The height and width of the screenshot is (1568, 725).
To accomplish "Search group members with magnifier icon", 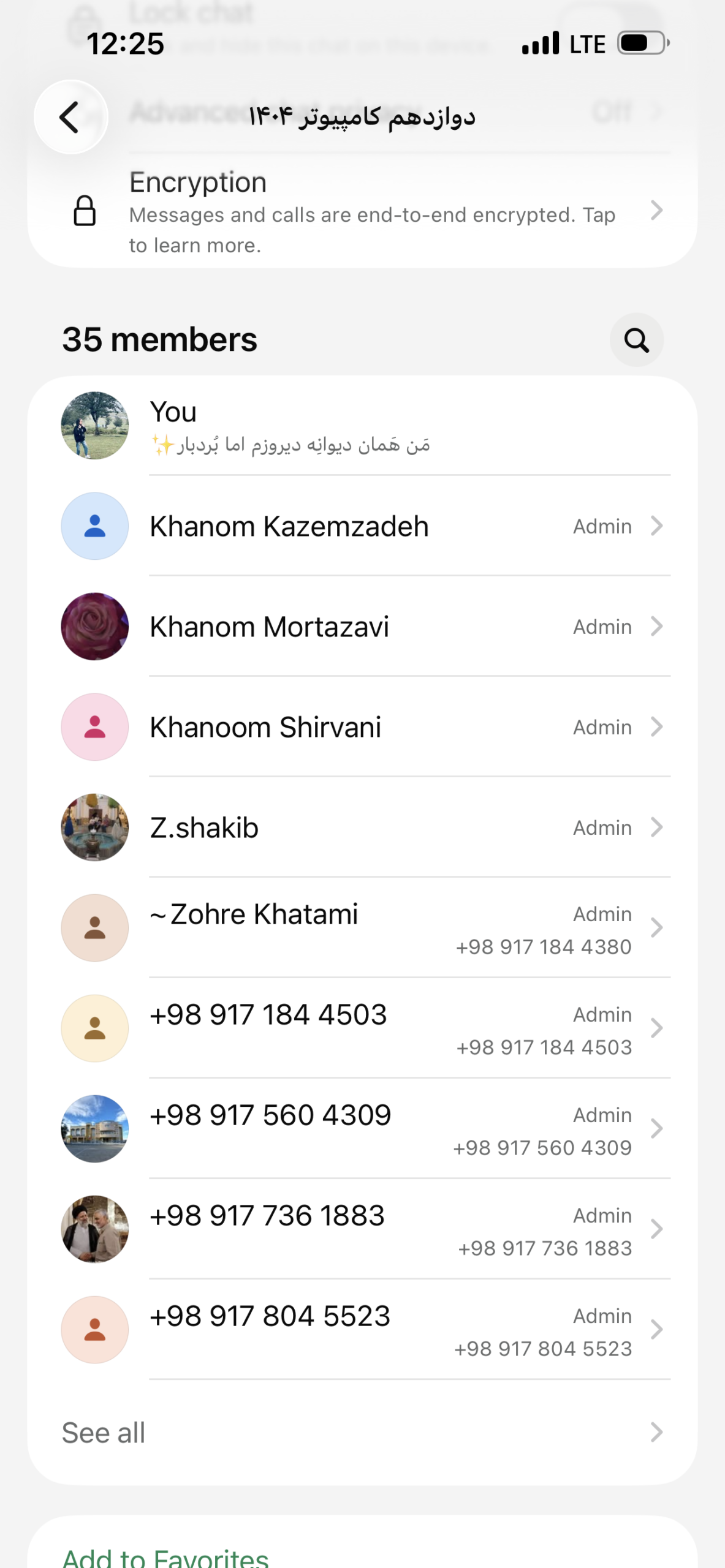I will tap(636, 340).
